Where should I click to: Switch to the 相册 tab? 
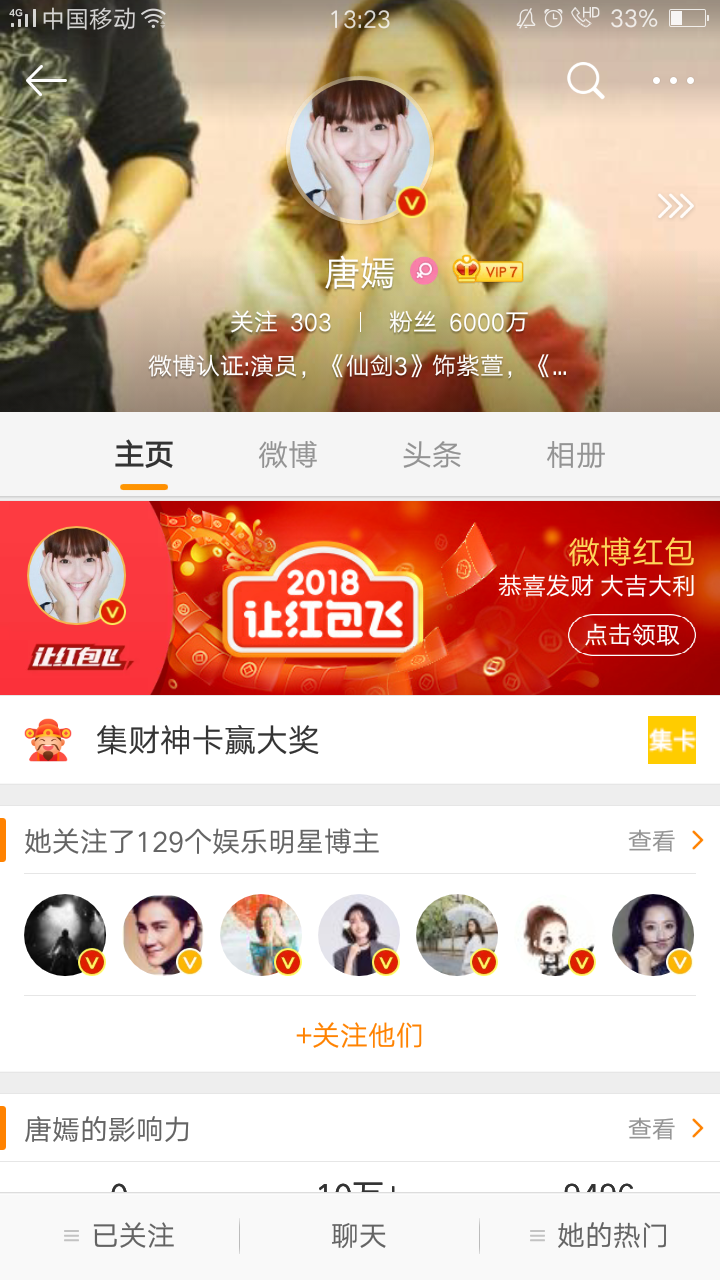pyautogui.click(x=576, y=455)
